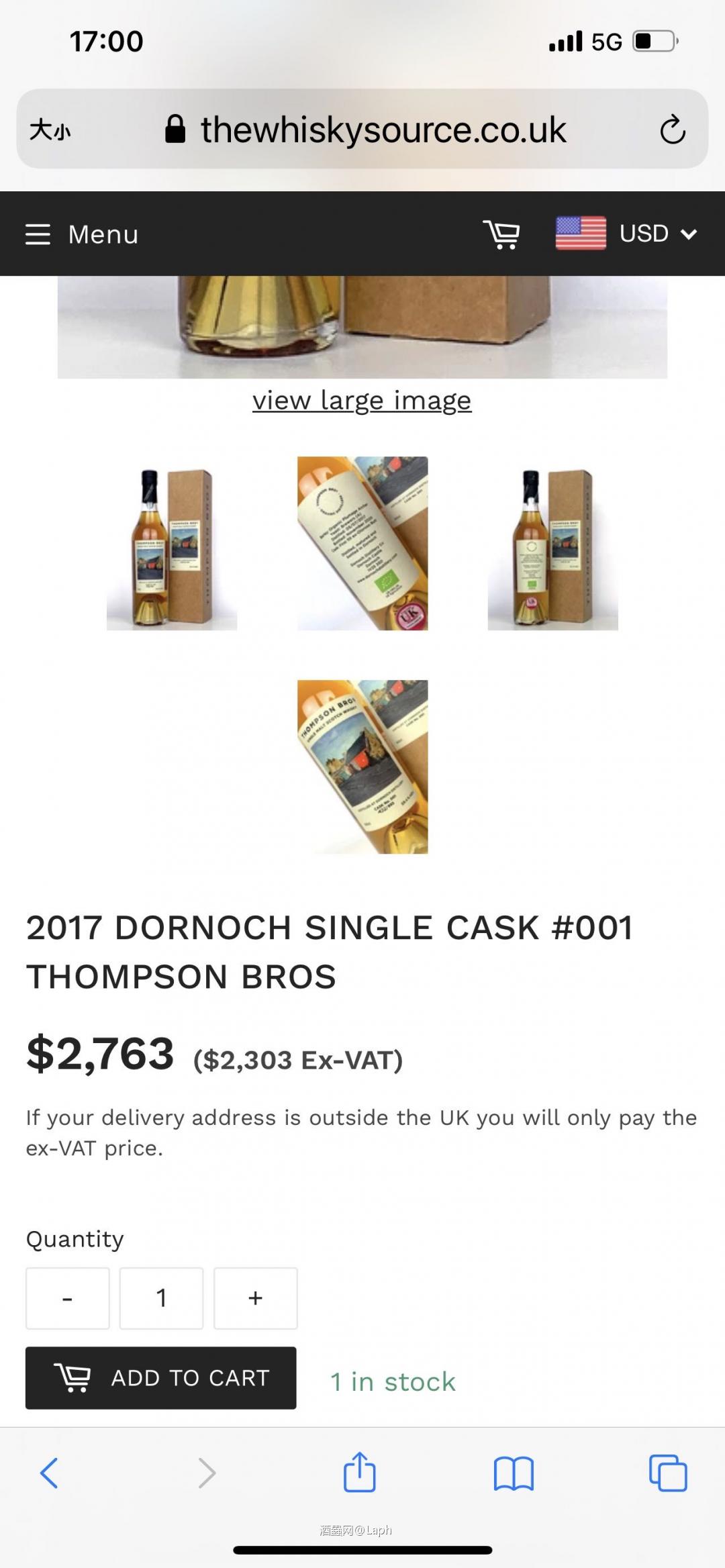Select the third bottle with box thumbnail
Image resolution: width=725 pixels, height=1568 pixels.
552,544
